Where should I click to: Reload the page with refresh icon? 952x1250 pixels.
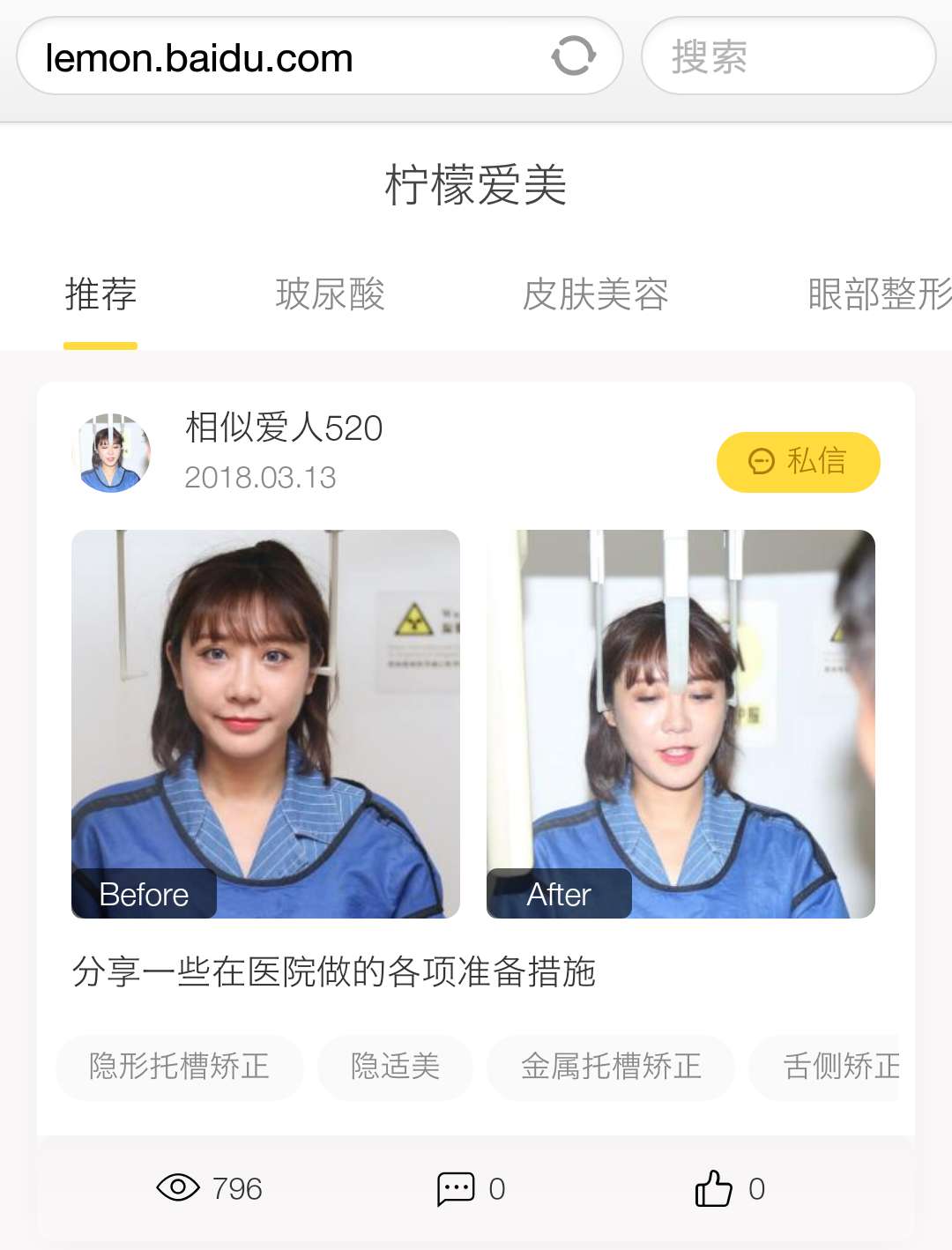(573, 56)
